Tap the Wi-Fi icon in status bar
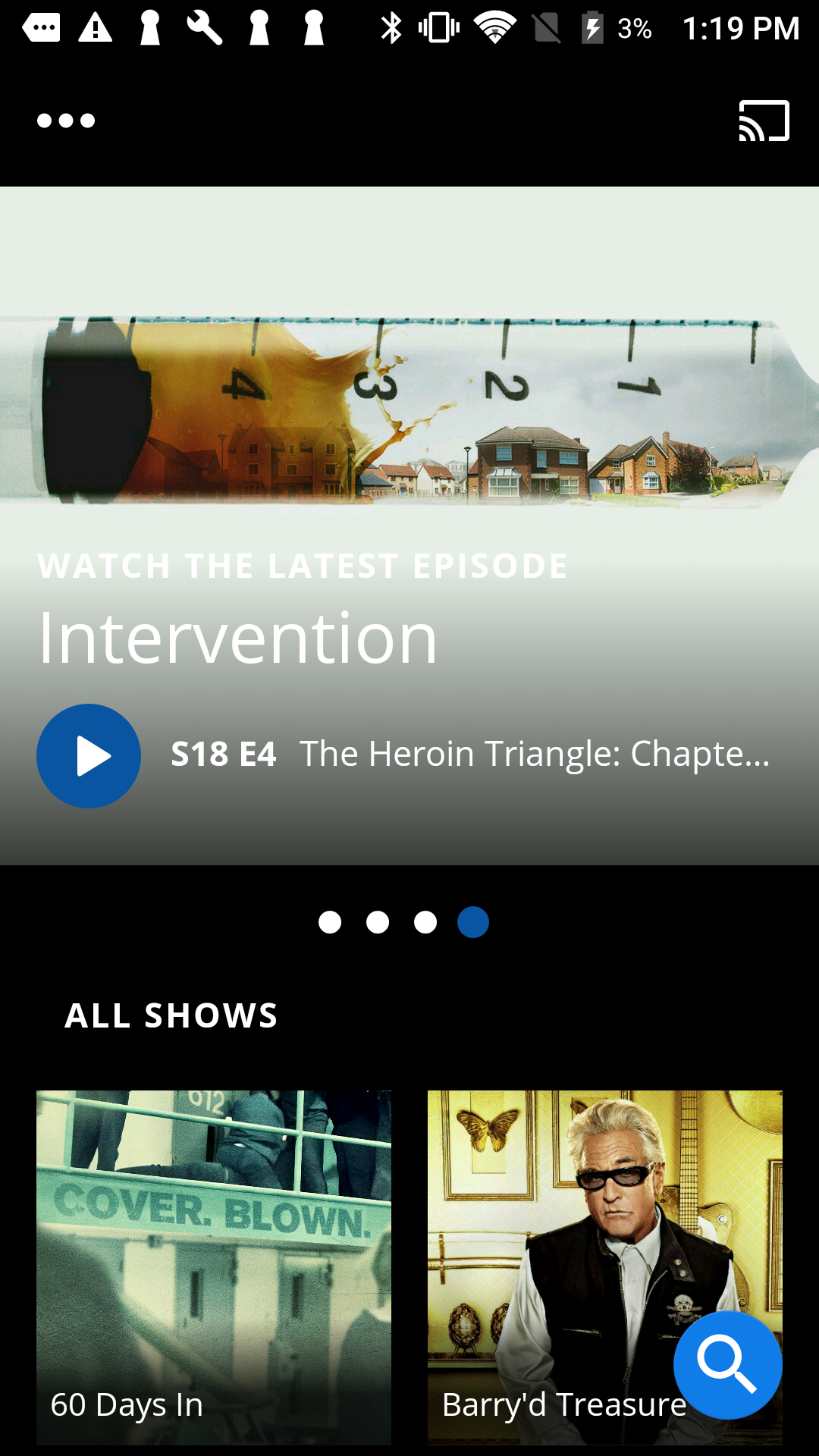Image resolution: width=819 pixels, height=1456 pixels. pos(494,28)
